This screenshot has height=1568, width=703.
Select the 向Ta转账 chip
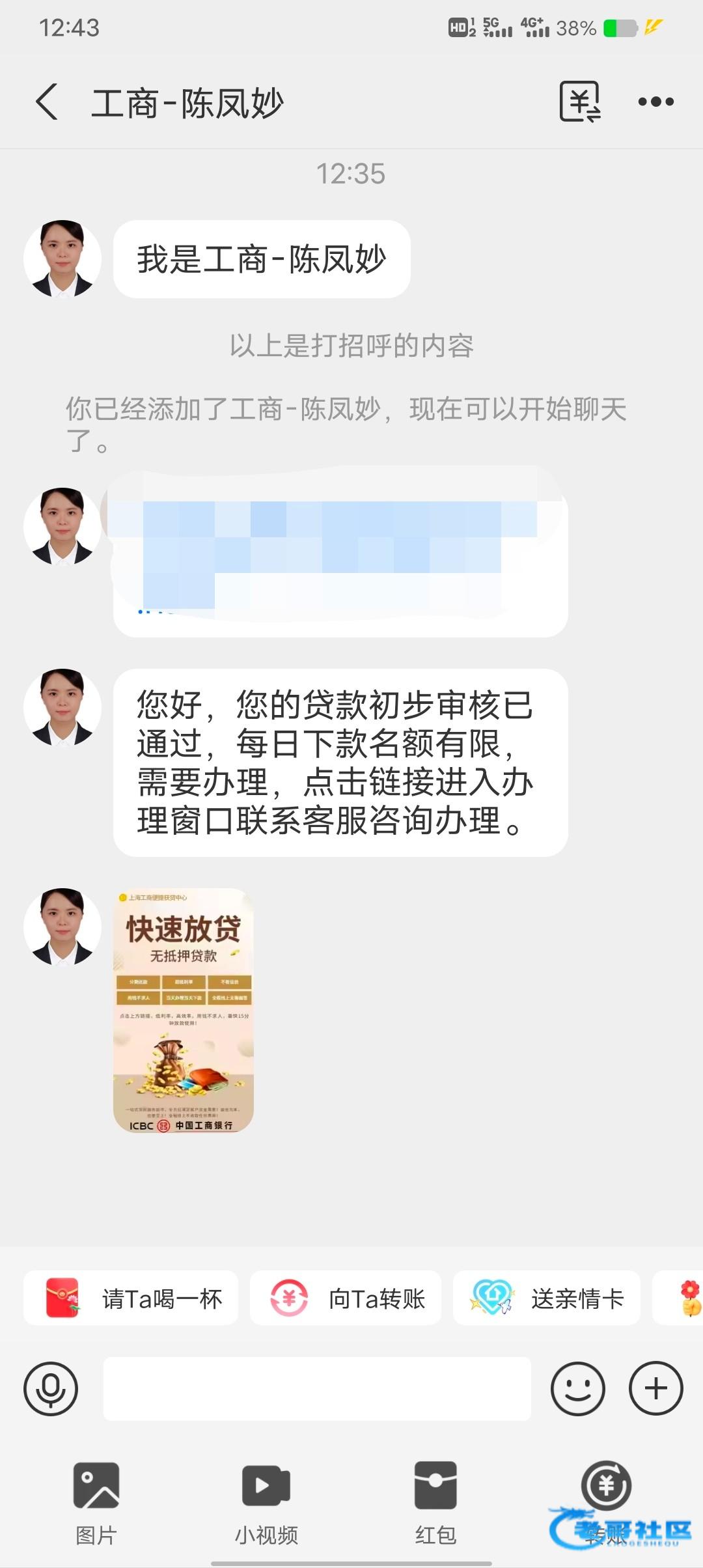(346, 1298)
